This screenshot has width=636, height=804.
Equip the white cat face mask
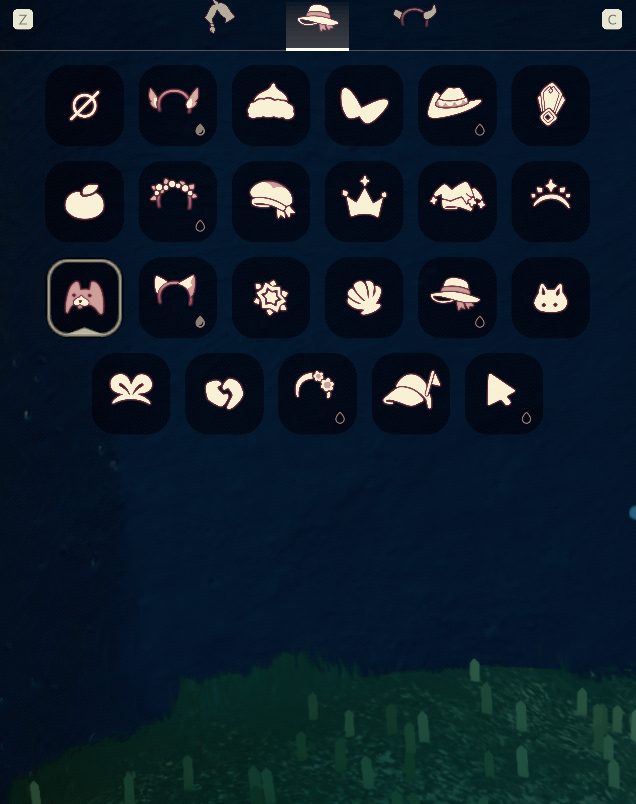pos(550,297)
